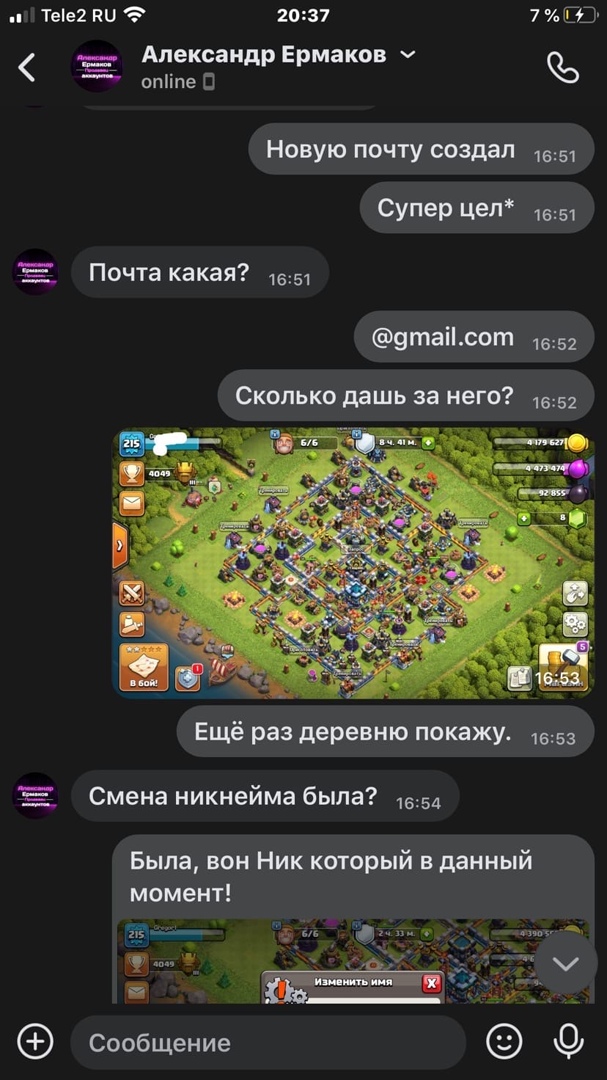Record a voice message with the microphone
The width and height of the screenshot is (607, 1080).
pyautogui.click(x=569, y=1042)
